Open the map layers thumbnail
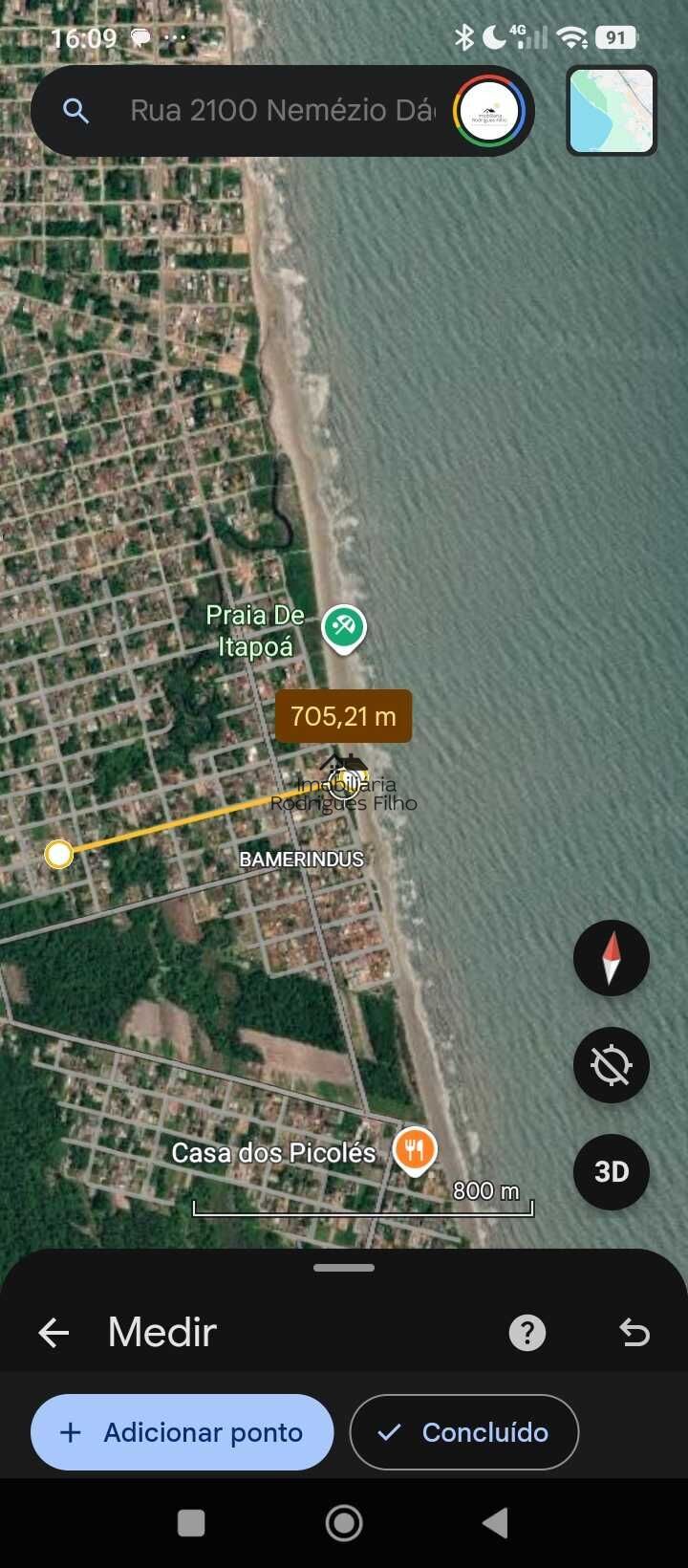The height and width of the screenshot is (1568, 688). point(612,111)
